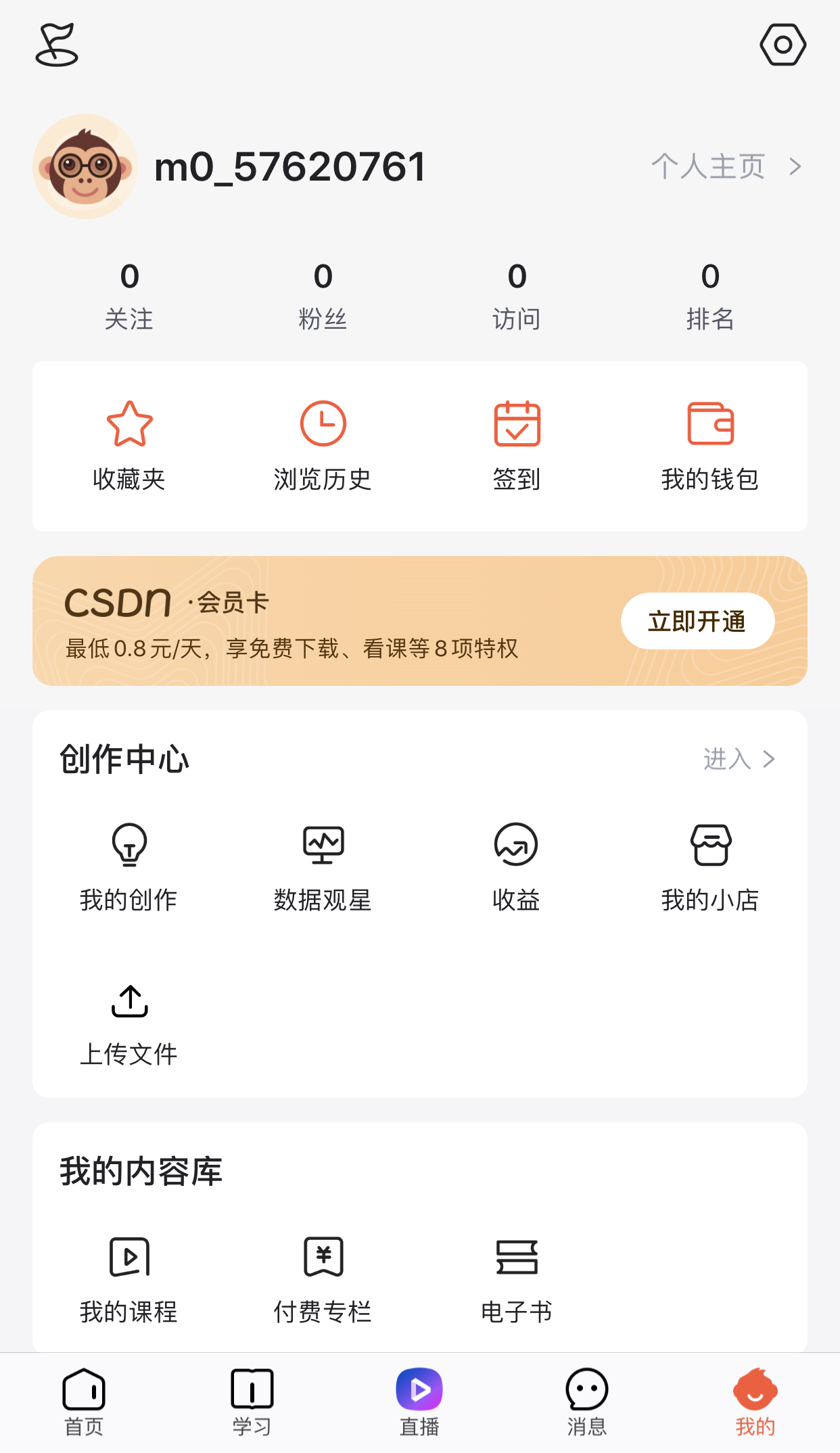Switch to the 直播 live tab
The height and width of the screenshot is (1453, 840).
coord(419,1402)
